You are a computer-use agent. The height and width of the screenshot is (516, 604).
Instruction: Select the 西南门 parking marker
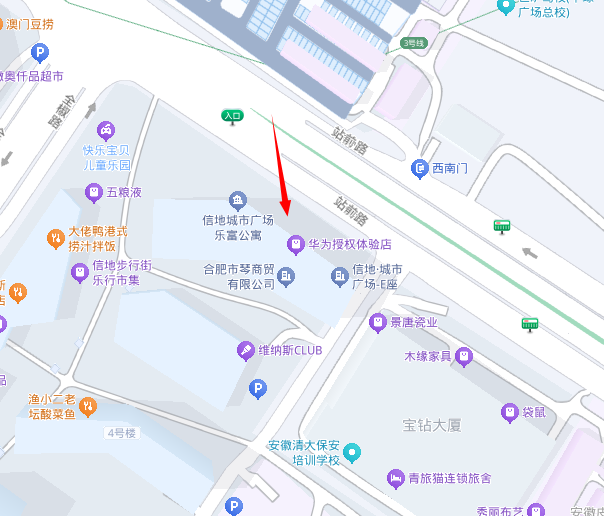click(419, 168)
